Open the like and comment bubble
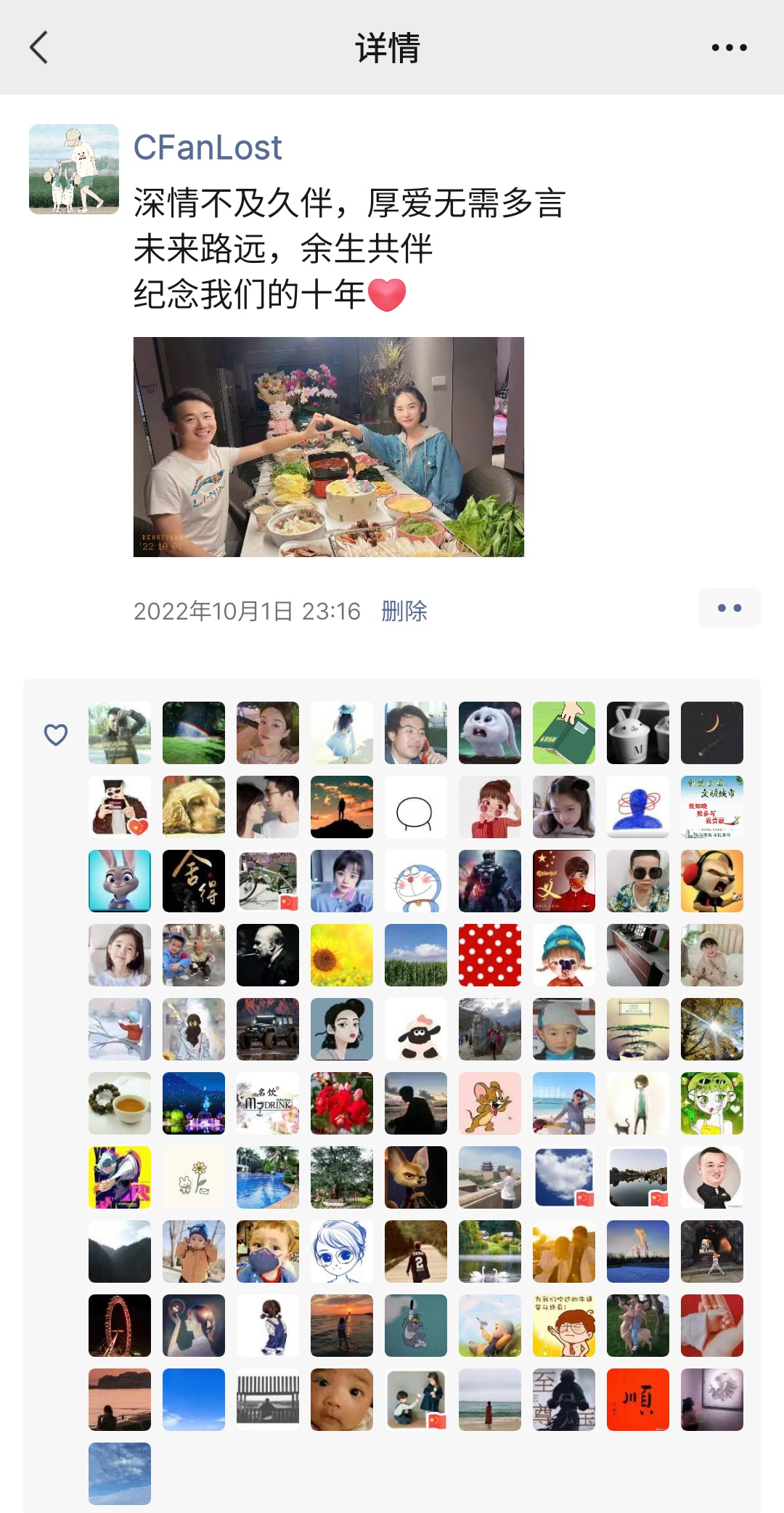The height and width of the screenshot is (1513, 784). pyautogui.click(x=729, y=608)
